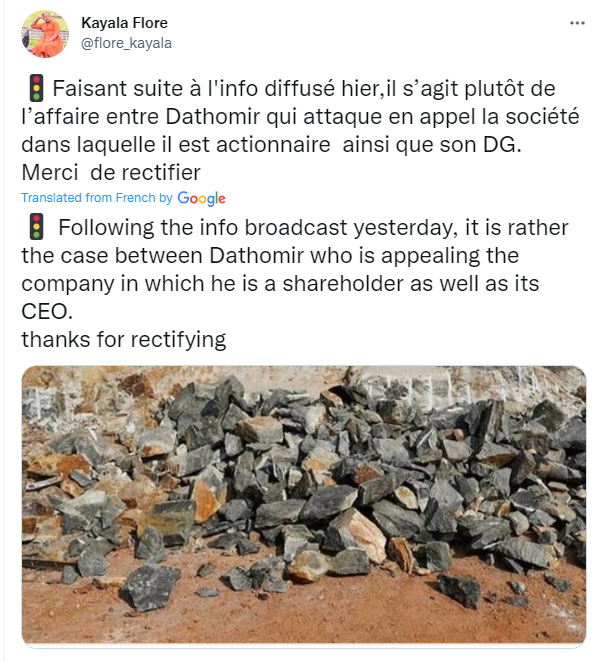Viewport: 602px width, 662px height.
Task: Open Kayala Flore's profile picture
Action: point(45,34)
